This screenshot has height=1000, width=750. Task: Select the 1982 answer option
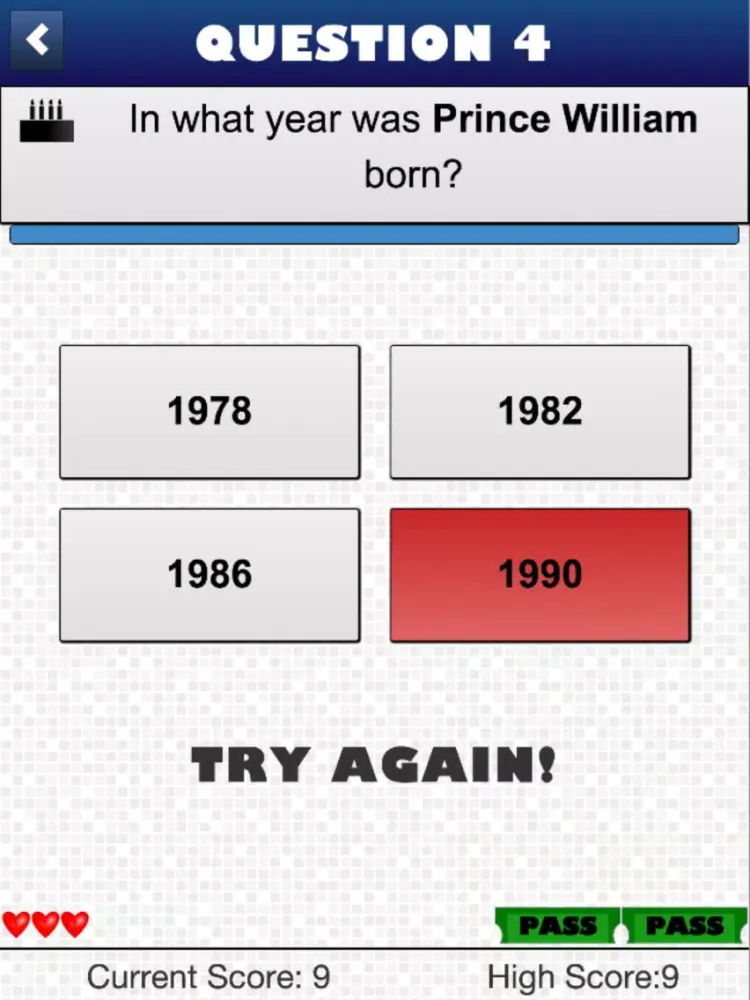(x=540, y=412)
